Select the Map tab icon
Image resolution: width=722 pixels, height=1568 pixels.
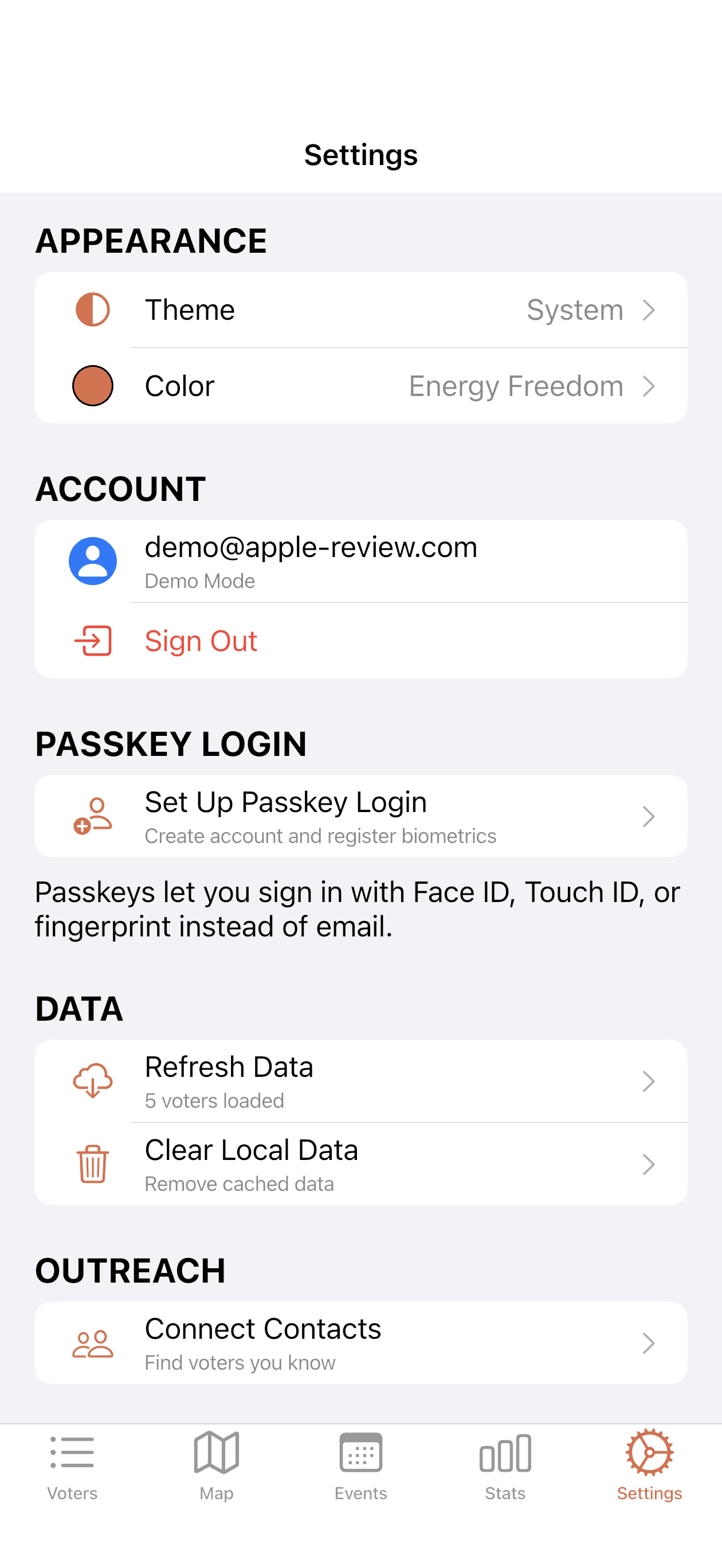point(216,1453)
